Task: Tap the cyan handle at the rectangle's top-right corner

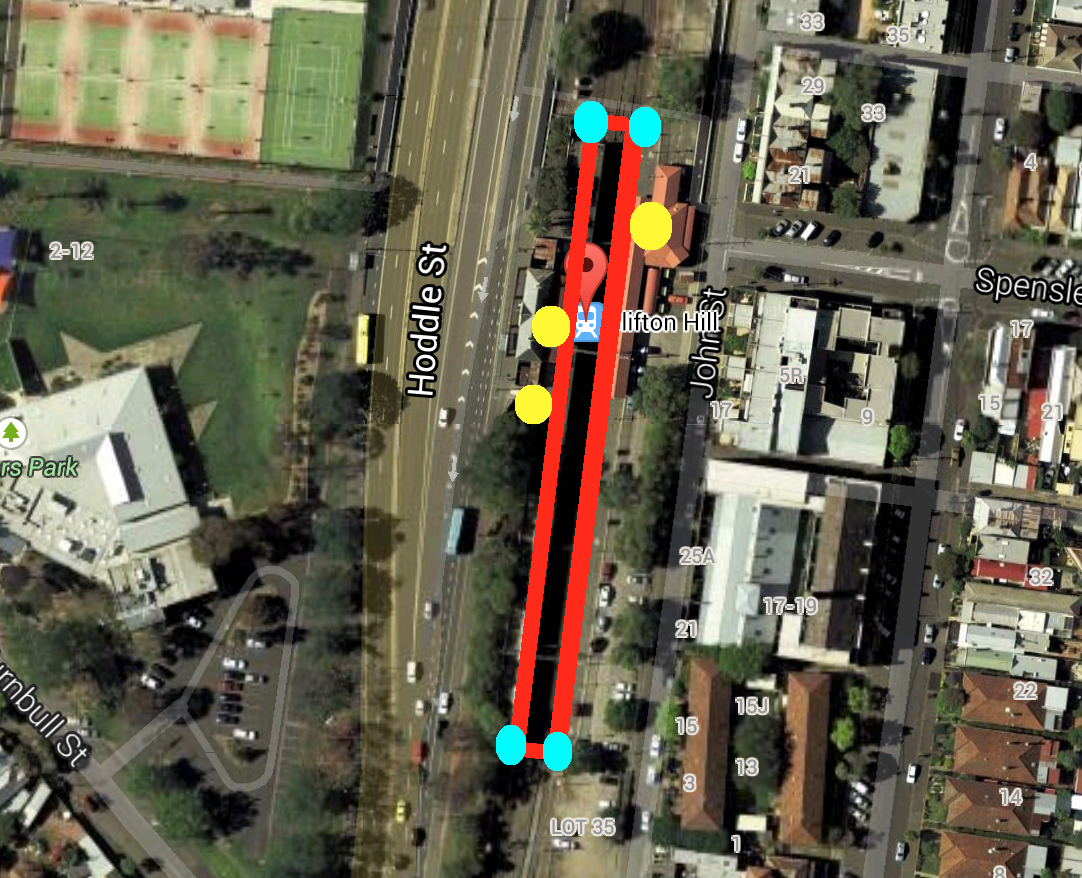Action: click(645, 126)
